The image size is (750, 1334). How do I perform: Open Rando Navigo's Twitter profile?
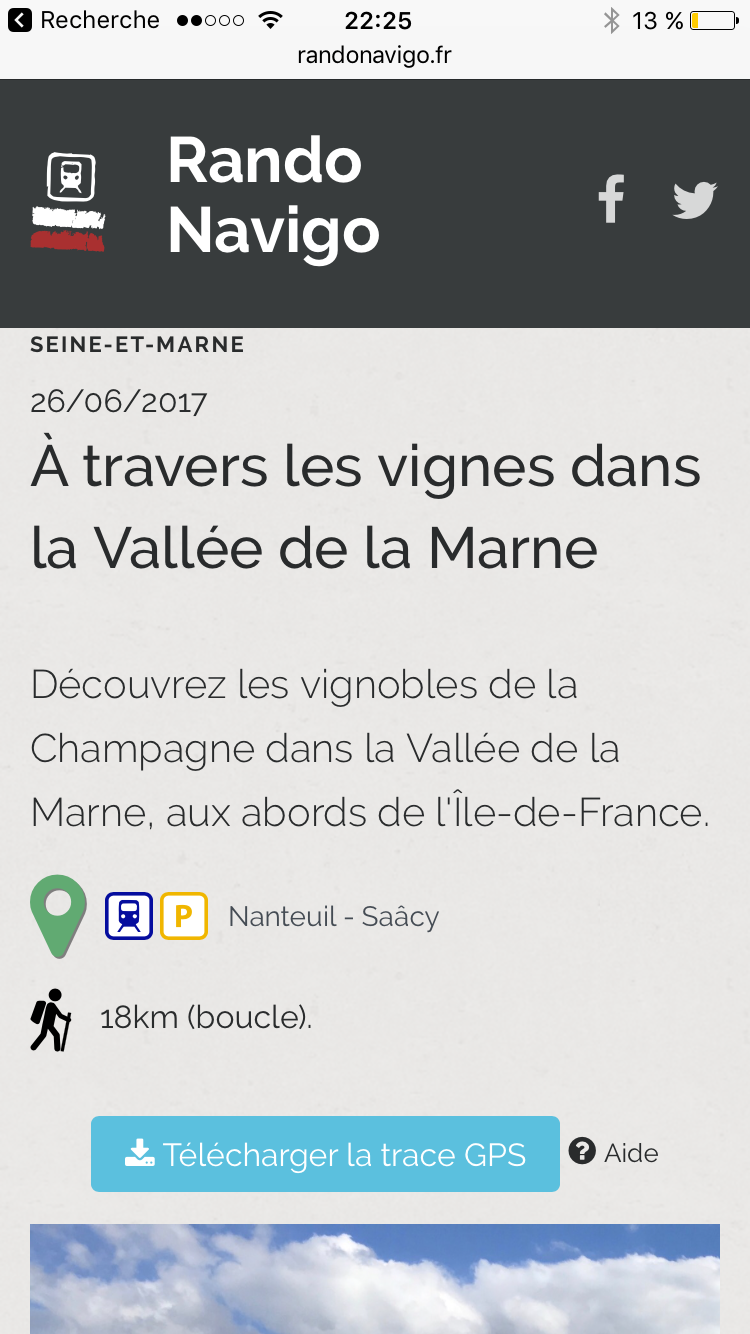pyautogui.click(x=694, y=199)
